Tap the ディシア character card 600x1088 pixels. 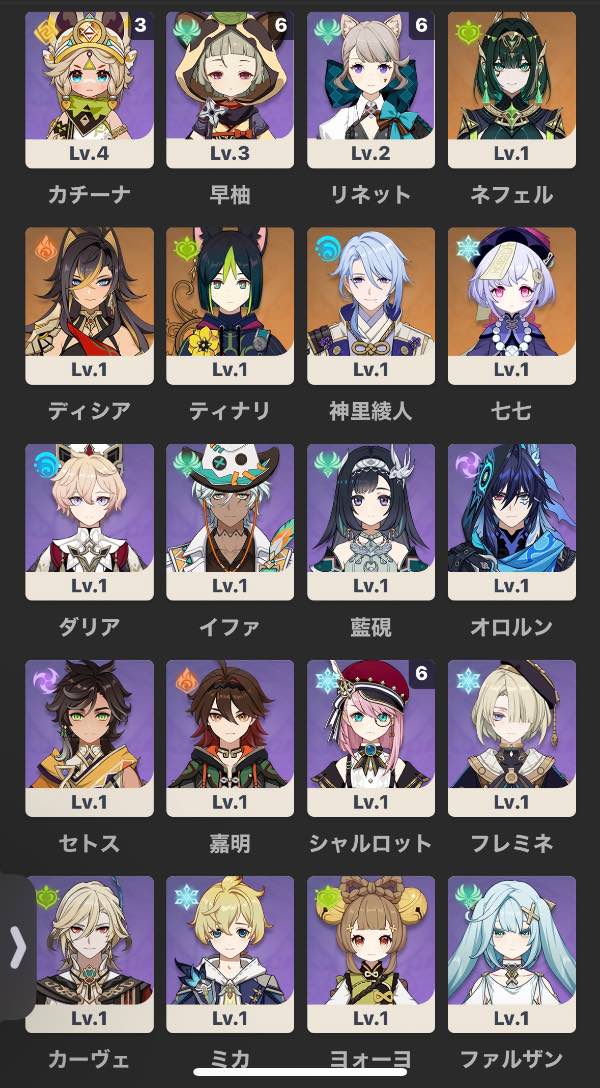click(89, 306)
